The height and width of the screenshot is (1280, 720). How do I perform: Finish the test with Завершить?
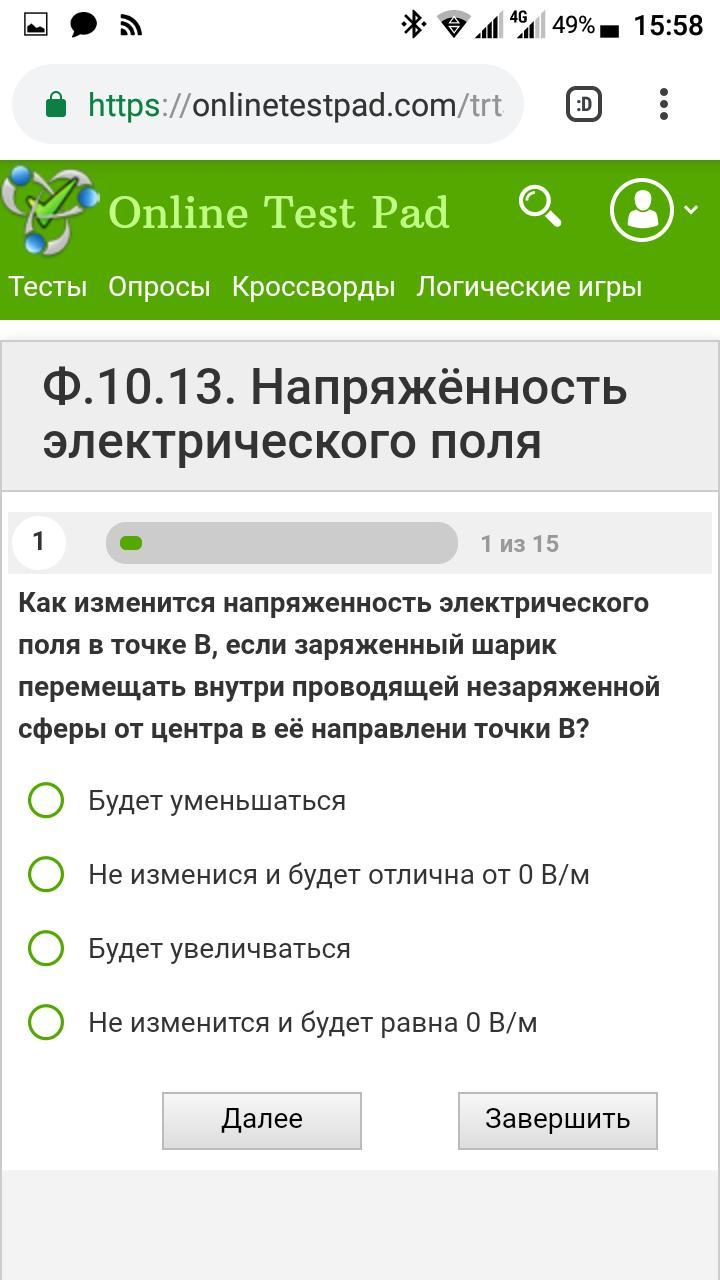click(x=558, y=1120)
